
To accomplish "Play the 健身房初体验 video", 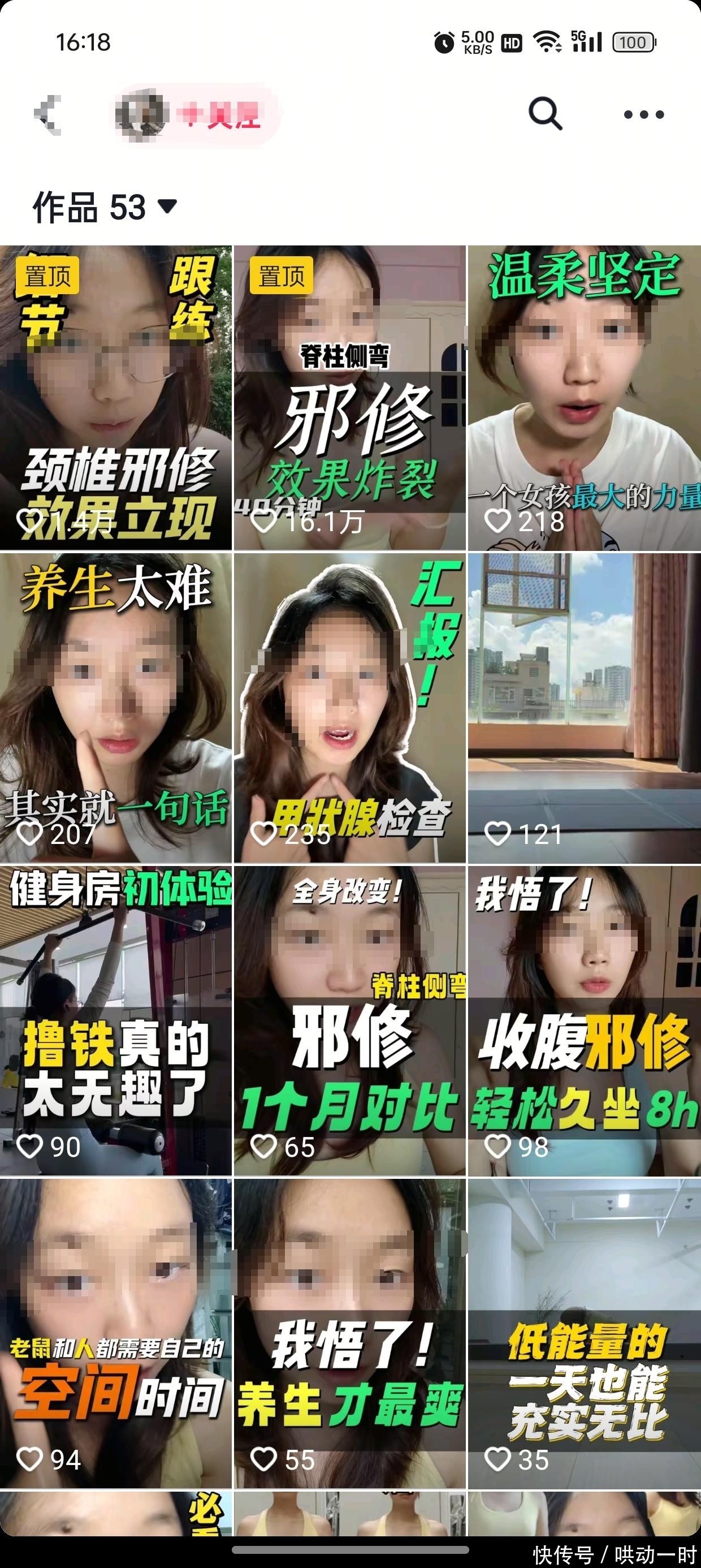I will [x=116, y=1021].
